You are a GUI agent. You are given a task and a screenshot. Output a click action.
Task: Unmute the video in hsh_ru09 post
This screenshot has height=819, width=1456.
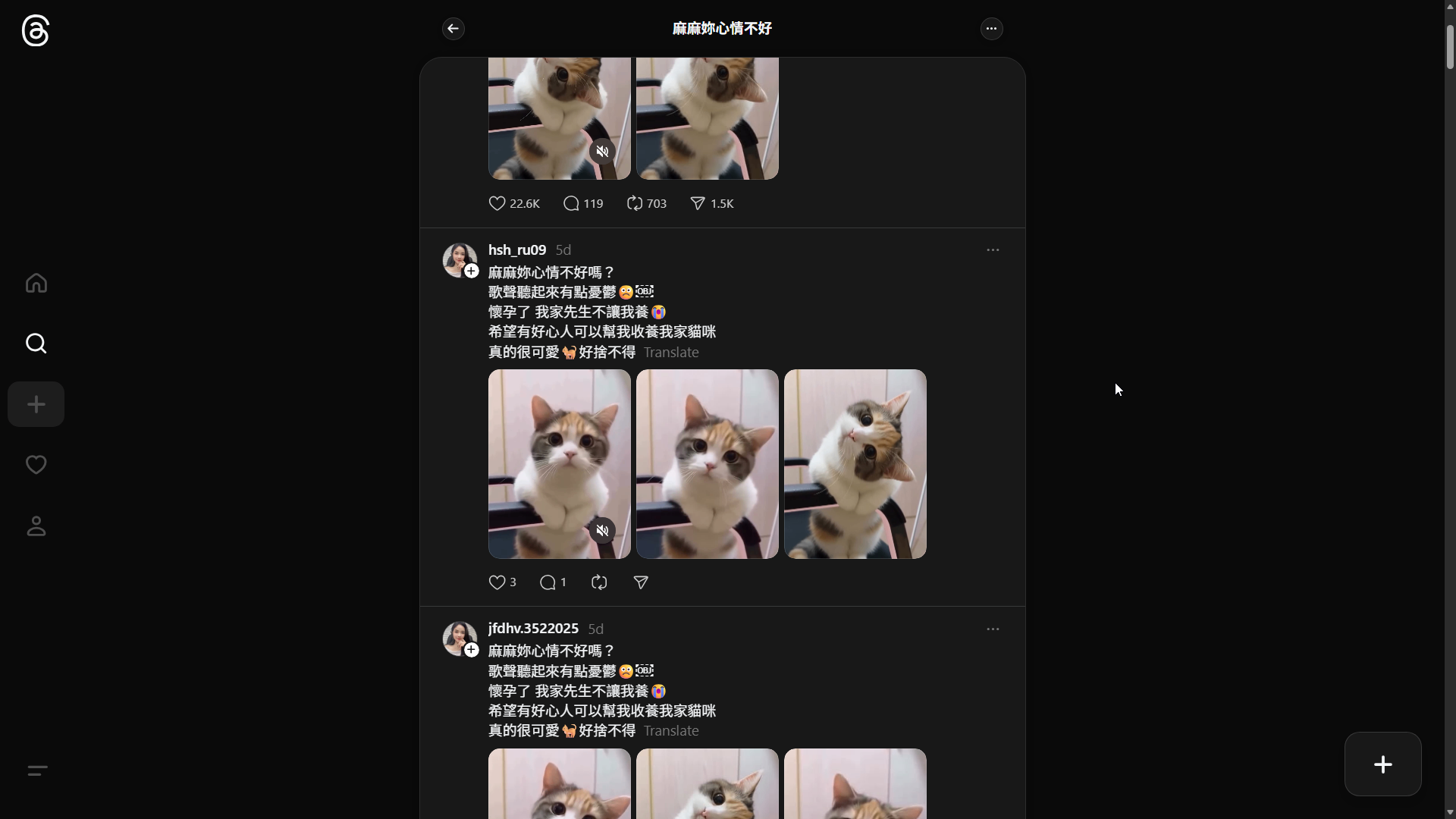(x=602, y=530)
